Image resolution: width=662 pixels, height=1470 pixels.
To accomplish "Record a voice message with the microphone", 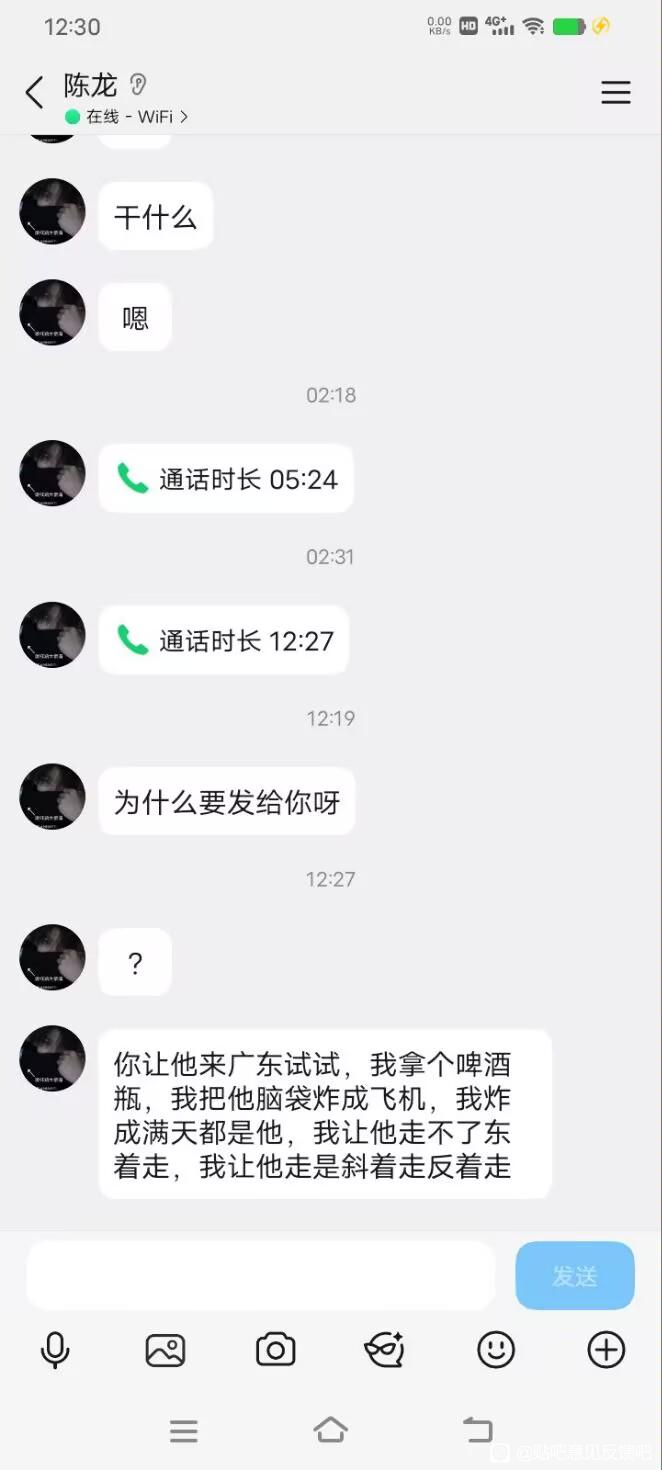I will pyautogui.click(x=55, y=1350).
